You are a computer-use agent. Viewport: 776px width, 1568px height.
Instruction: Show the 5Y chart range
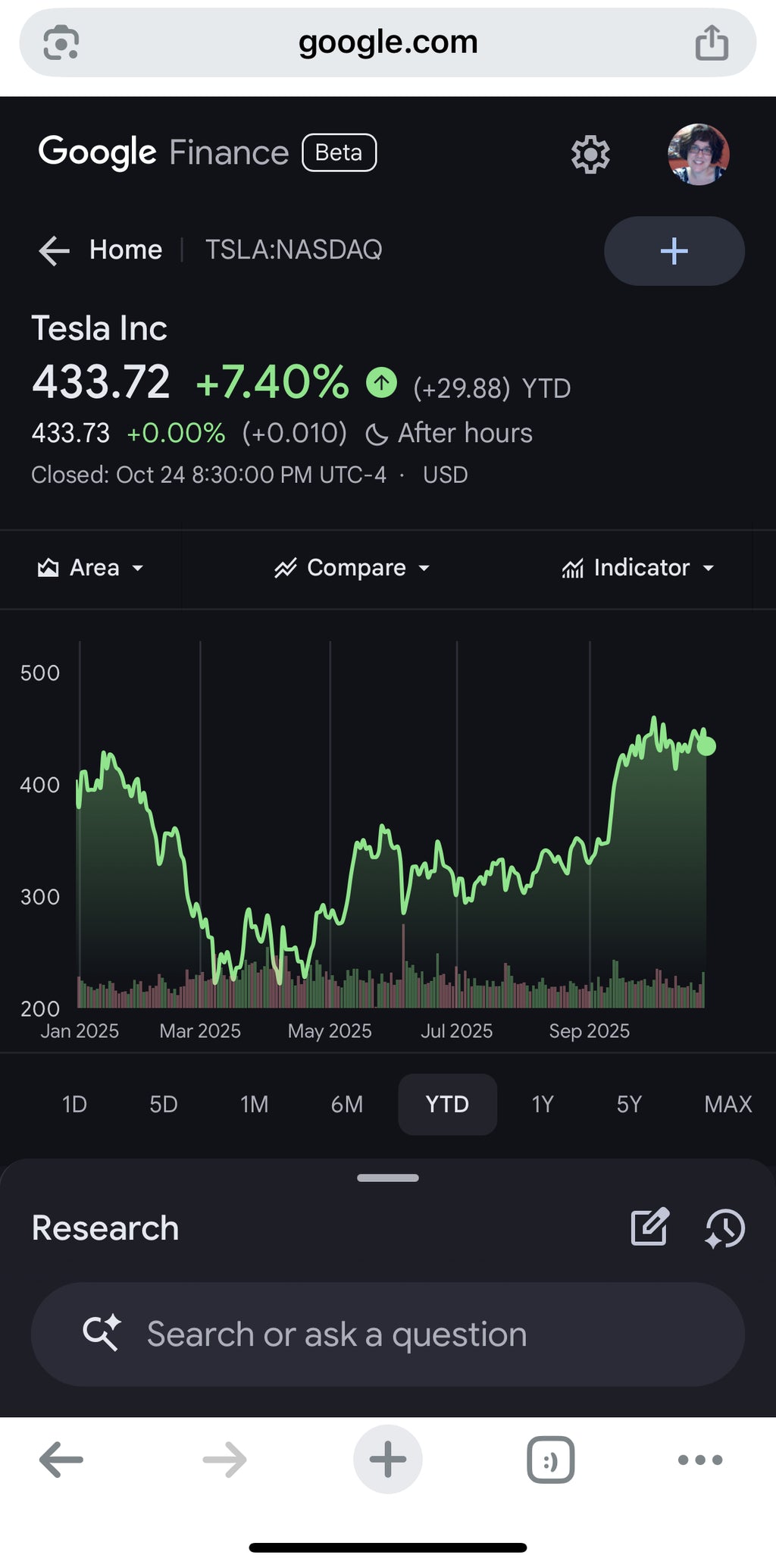pos(629,1104)
